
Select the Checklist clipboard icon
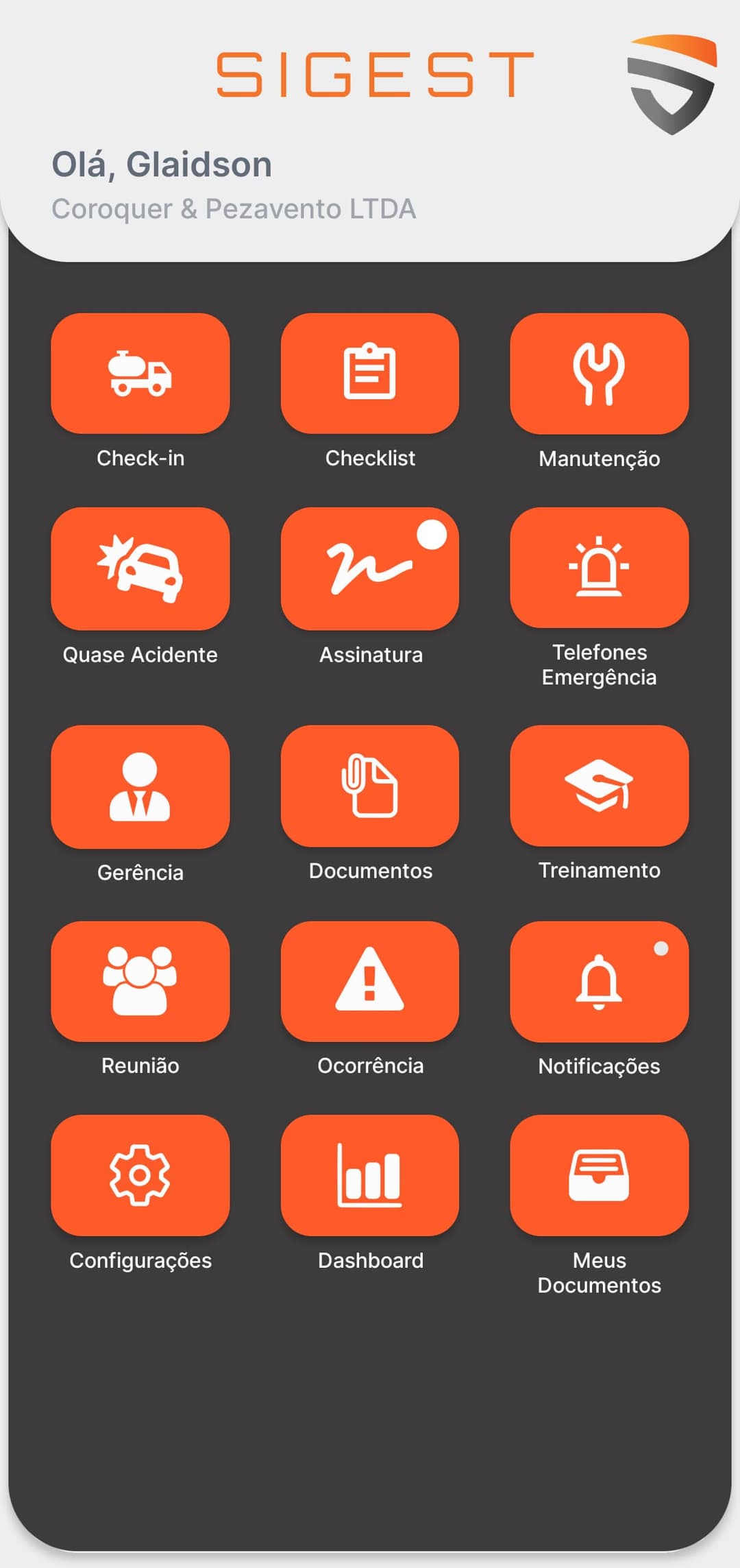[x=370, y=374]
